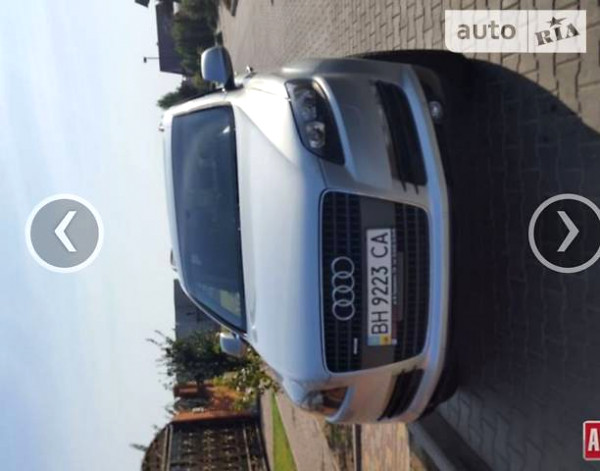The width and height of the screenshot is (600, 471).
Task: Go to the previous car photo
Action: coord(64,233)
